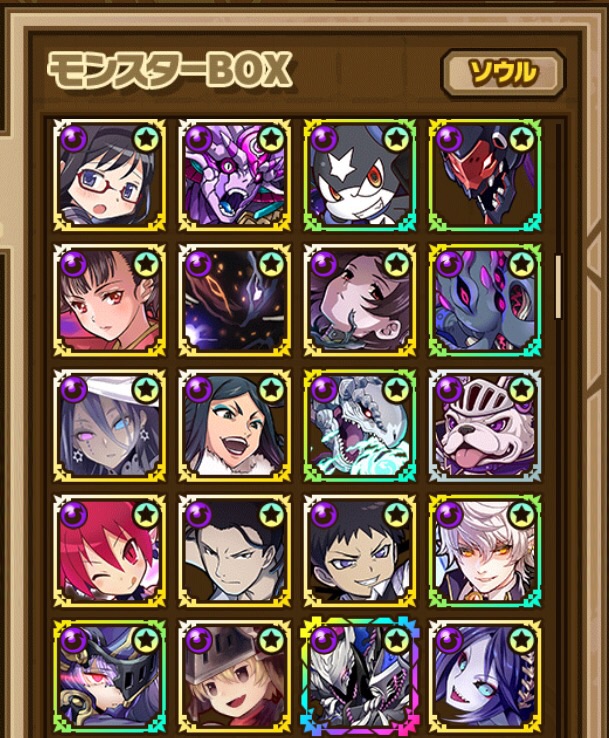This screenshot has width=609, height=738.
Task: Tap the ソウル button
Action: tap(503, 72)
